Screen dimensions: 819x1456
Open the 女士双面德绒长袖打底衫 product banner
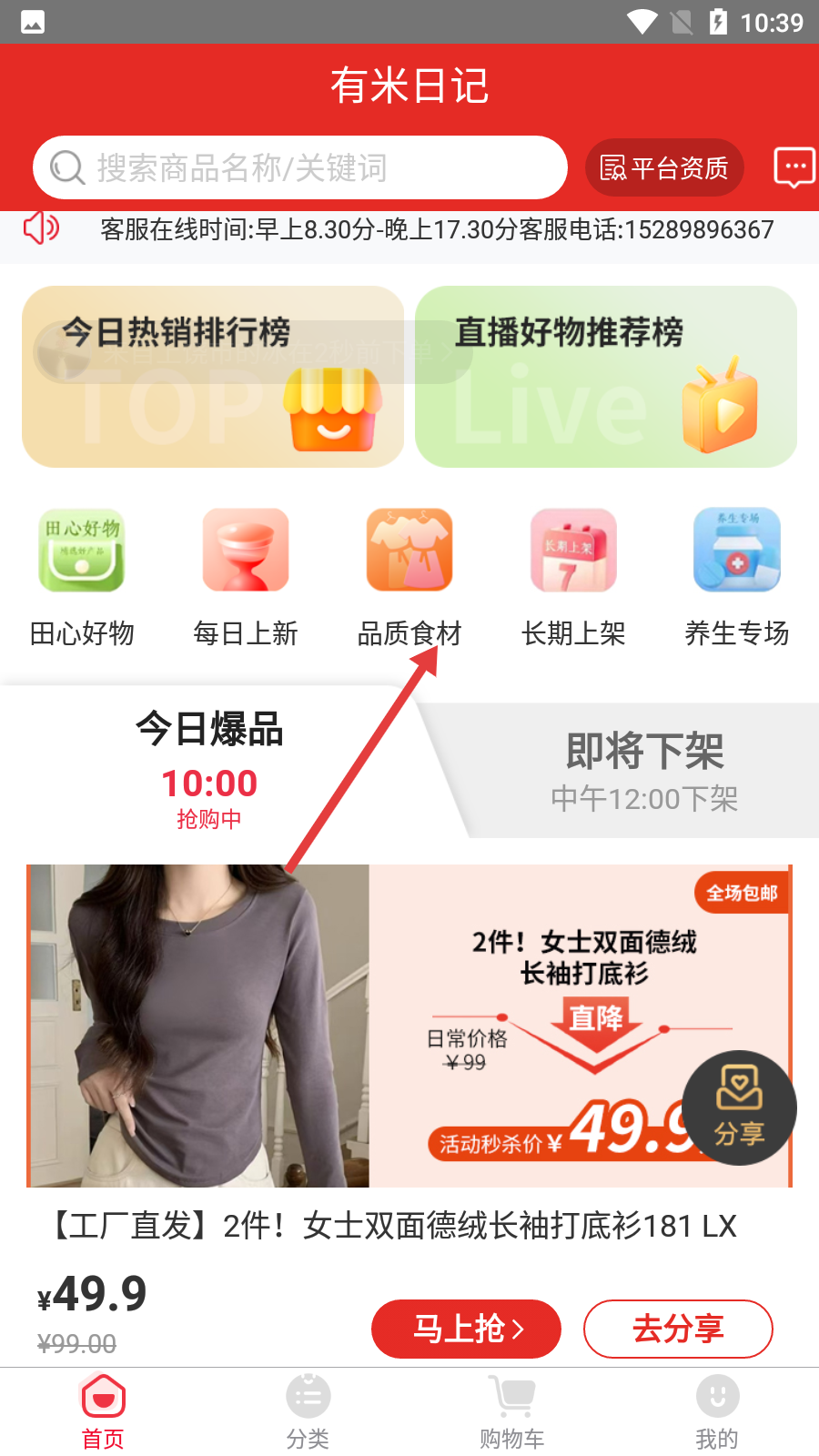tap(364, 1026)
